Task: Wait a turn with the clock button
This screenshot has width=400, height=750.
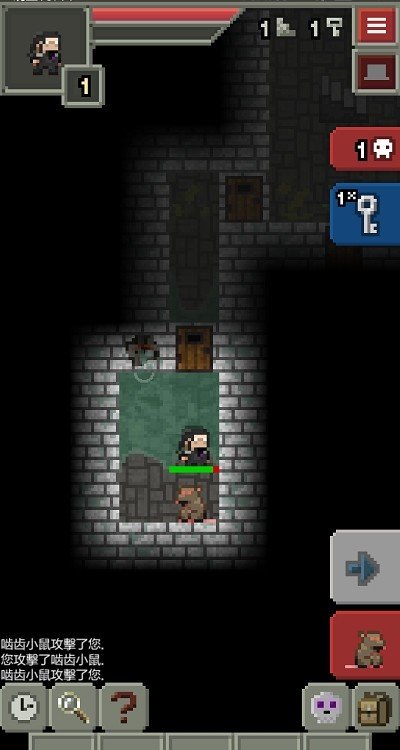Action: click(24, 707)
